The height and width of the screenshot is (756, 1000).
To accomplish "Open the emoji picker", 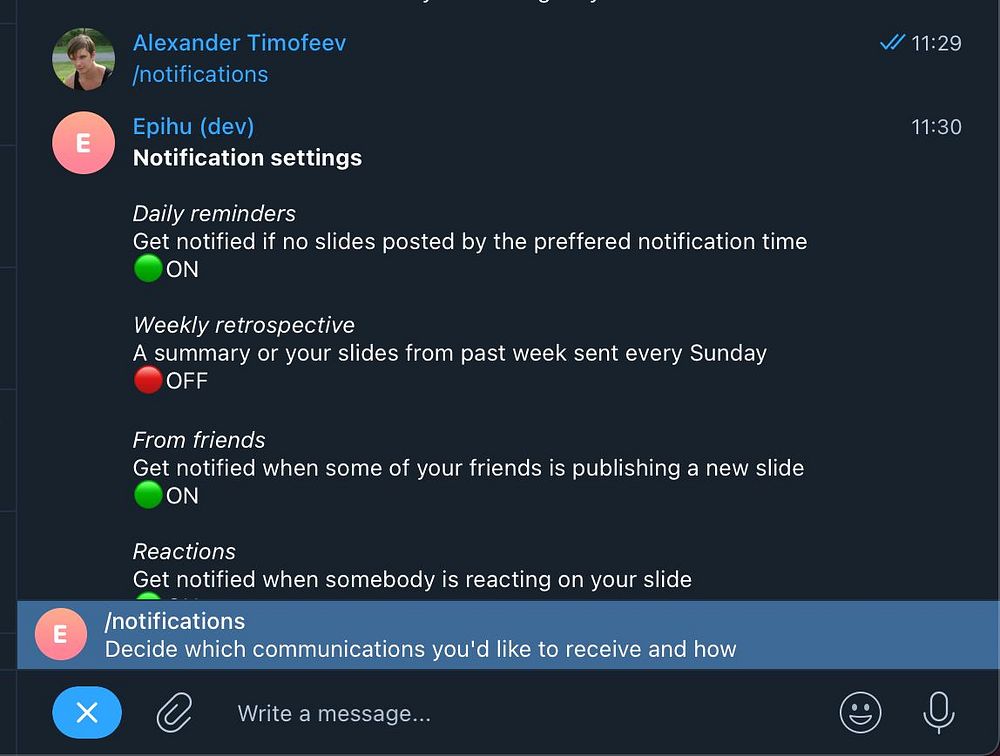I will [x=860, y=713].
